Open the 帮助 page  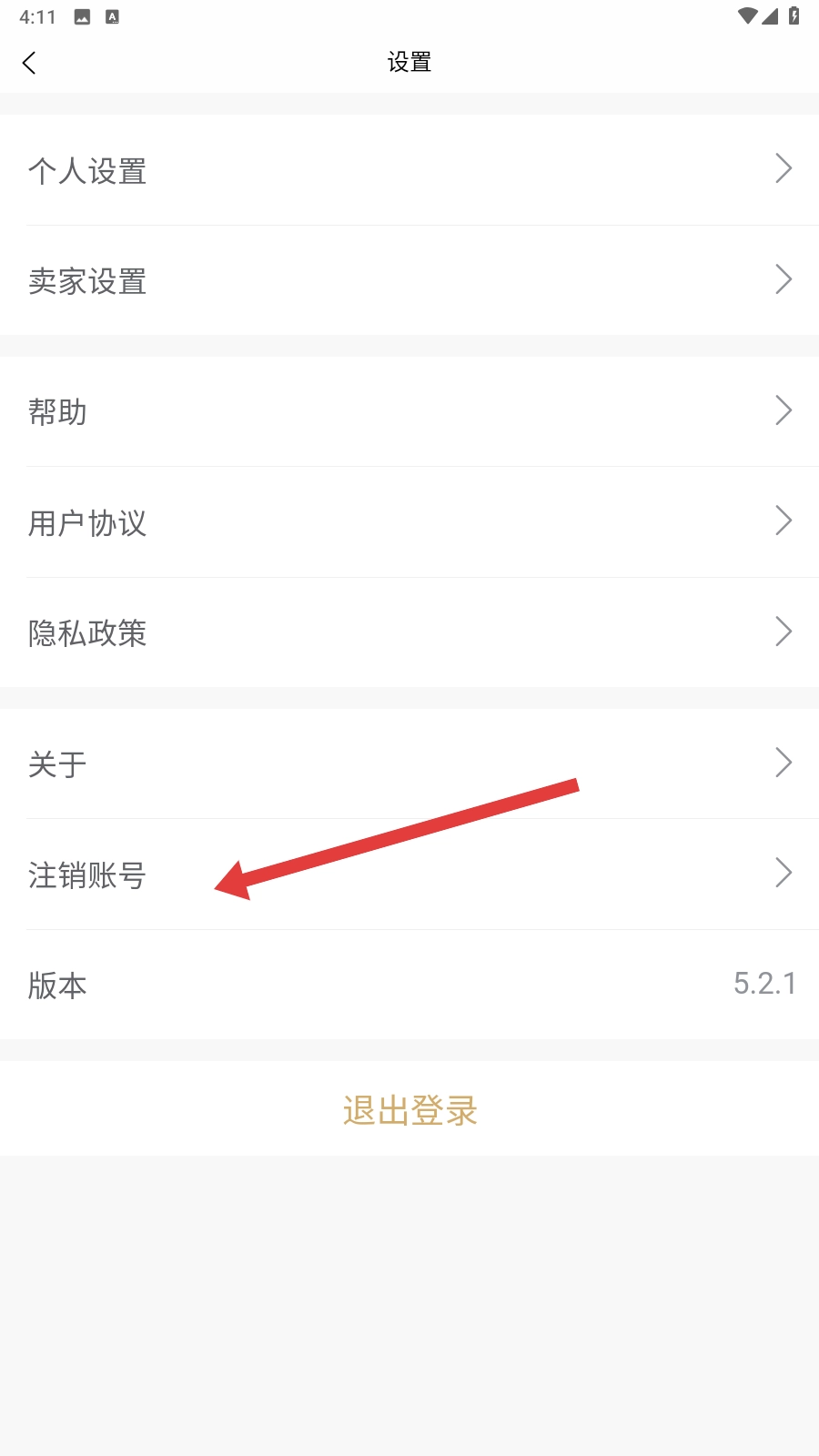(x=409, y=411)
